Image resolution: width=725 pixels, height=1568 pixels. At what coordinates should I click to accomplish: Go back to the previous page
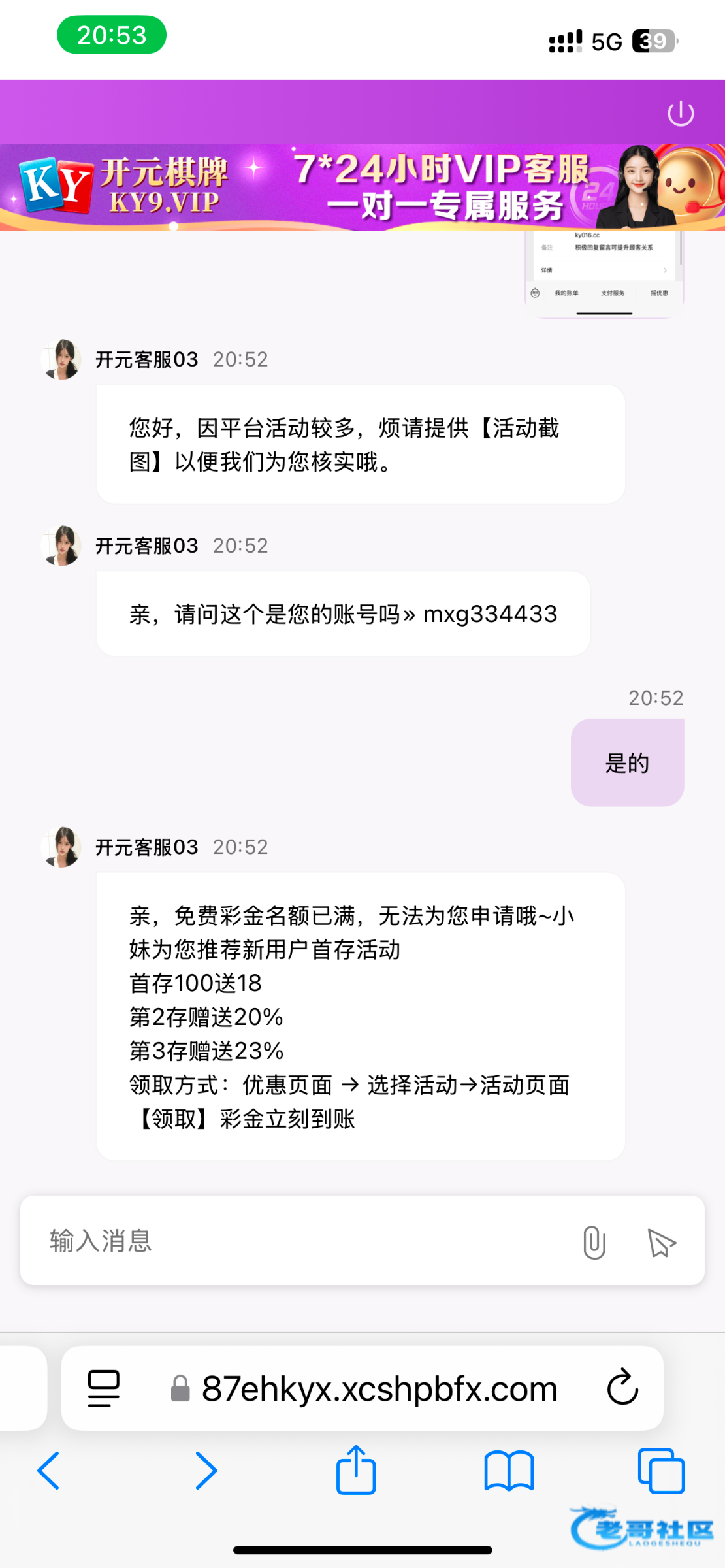pyautogui.click(x=49, y=1471)
